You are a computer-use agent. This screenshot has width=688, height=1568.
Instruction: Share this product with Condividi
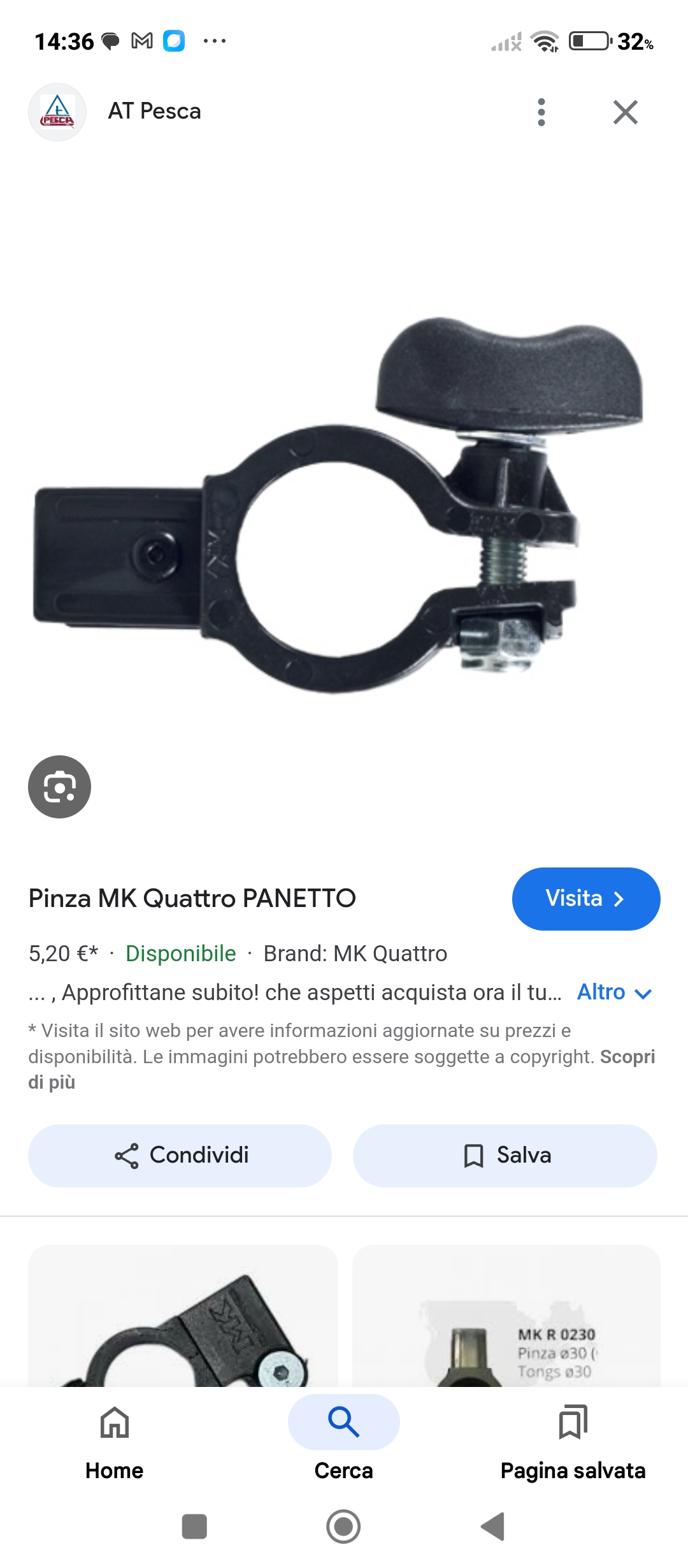pyautogui.click(x=180, y=1156)
